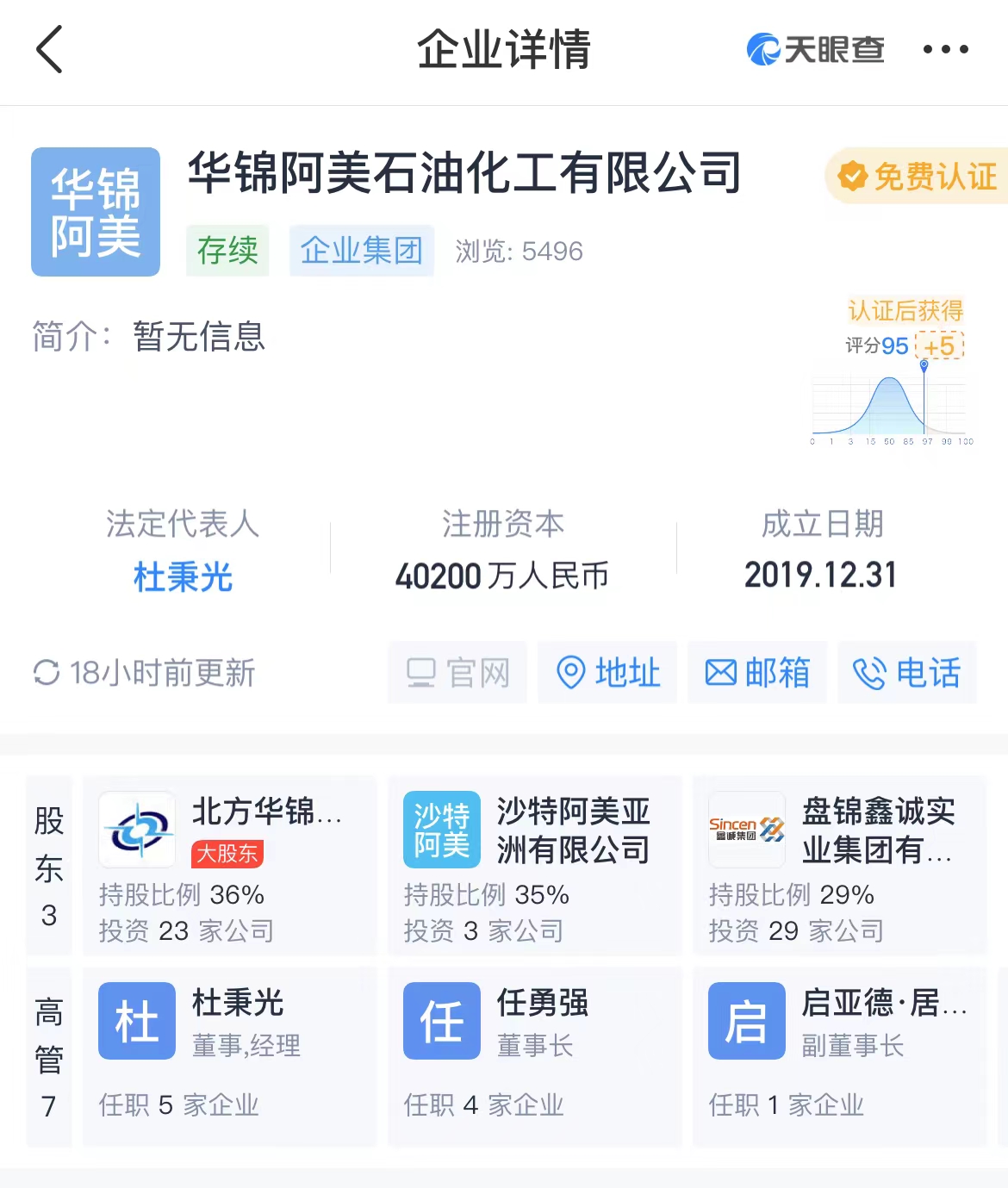Refresh the 18小时前更新 data
1008x1188 pixels.
[x=144, y=673]
